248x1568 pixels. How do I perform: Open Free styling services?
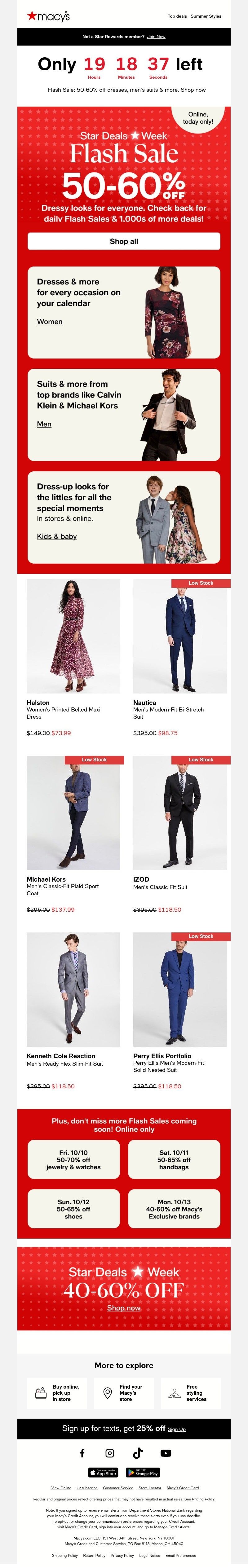pyautogui.click(x=190, y=1393)
